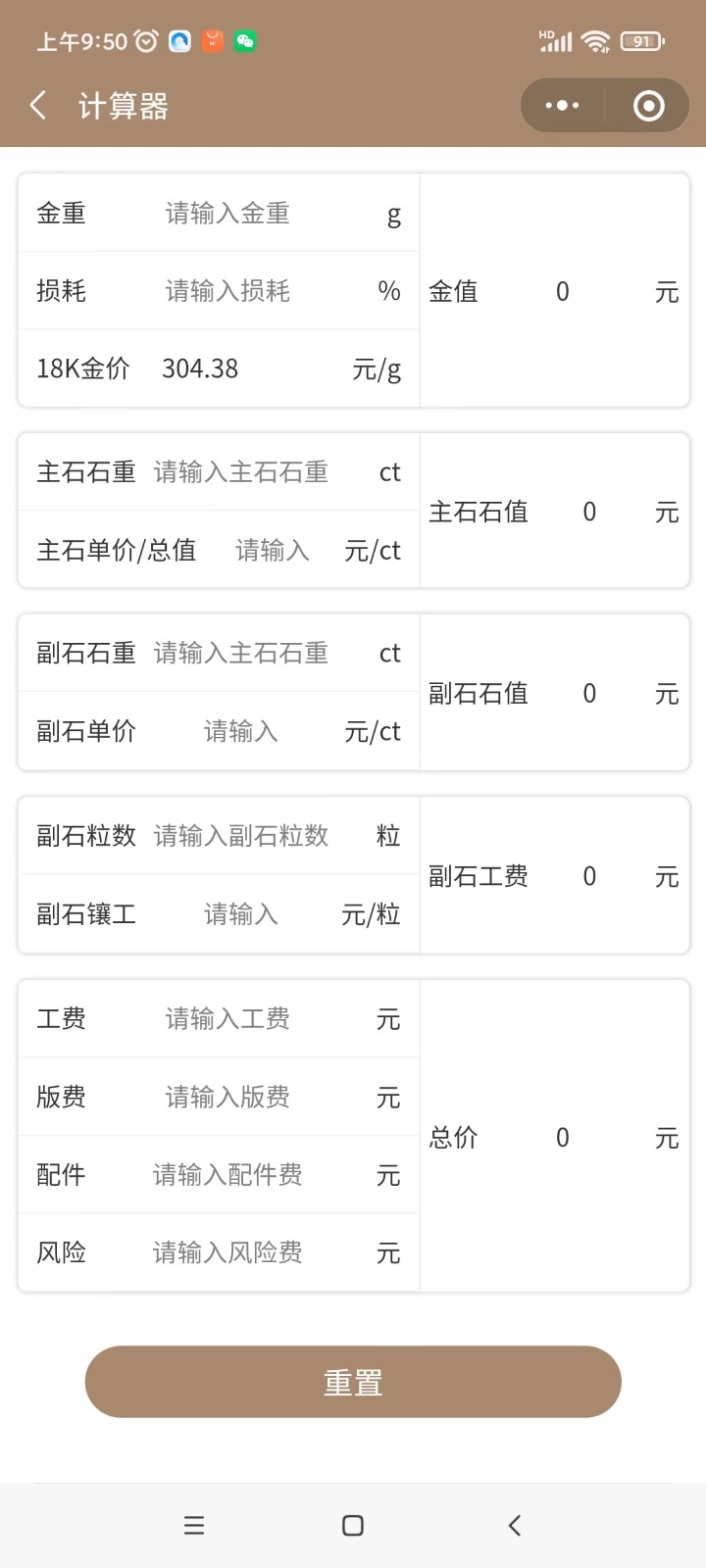Enter the 主石单价/总值 price field

(273, 551)
